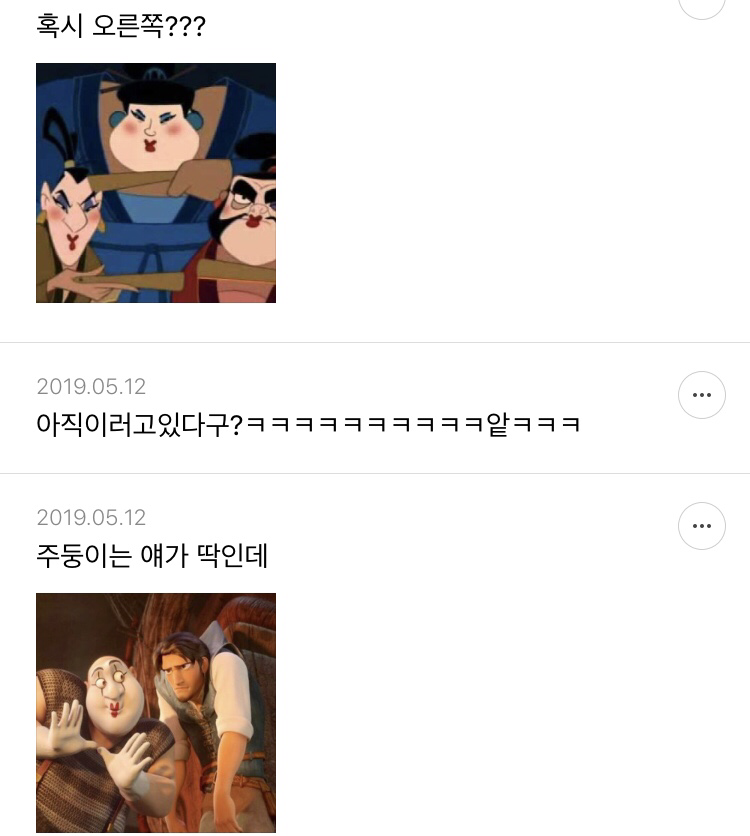Image resolution: width=750 pixels, height=836 pixels.
Task: Open options for '주둥이는 얘가 딱인데' comment
Action: 701,526
